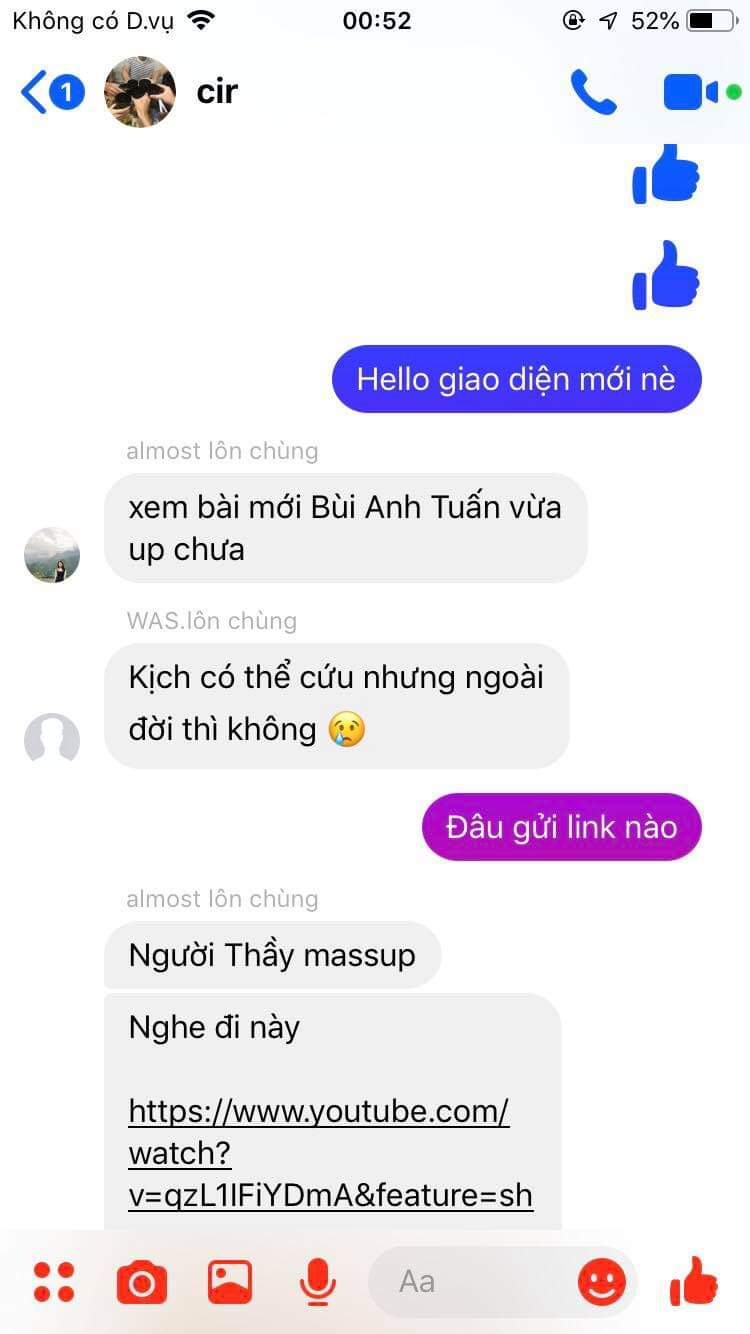The image size is (750, 1334).
Task: Open the more options grid icon
Action: [54, 1282]
